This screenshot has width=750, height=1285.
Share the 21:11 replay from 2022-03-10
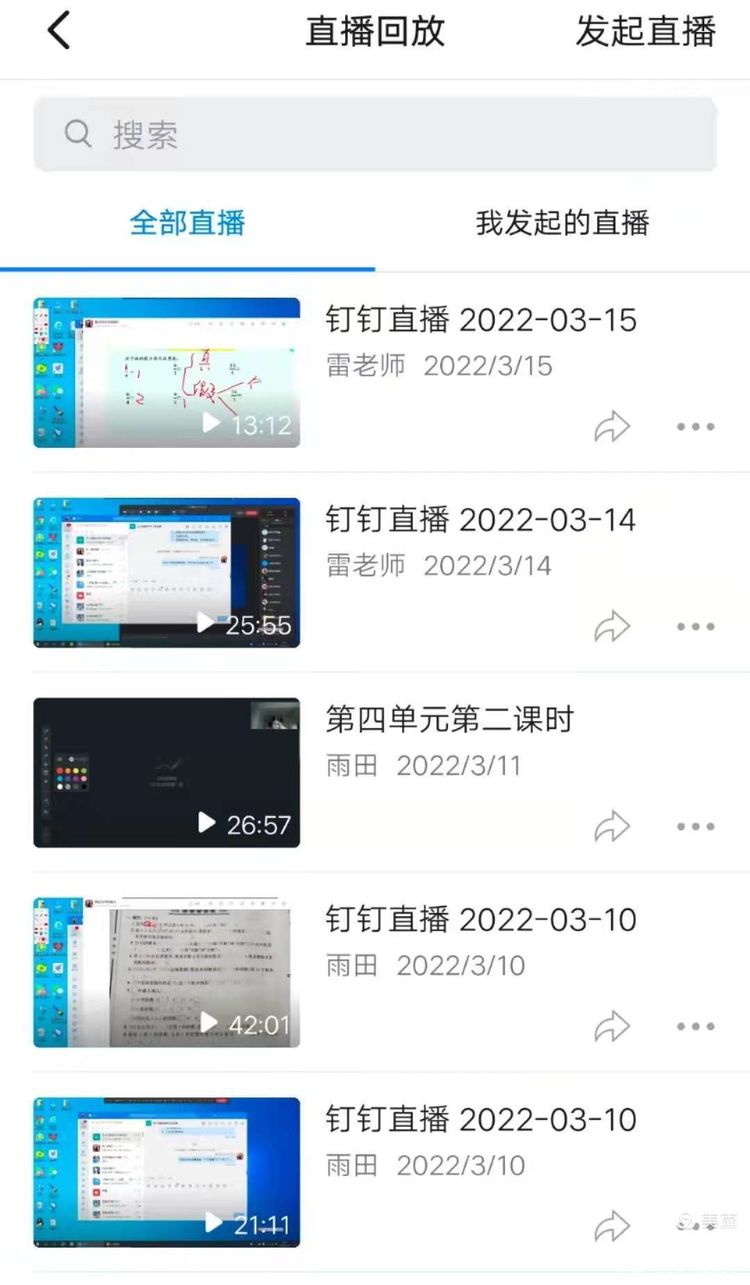click(611, 1227)
